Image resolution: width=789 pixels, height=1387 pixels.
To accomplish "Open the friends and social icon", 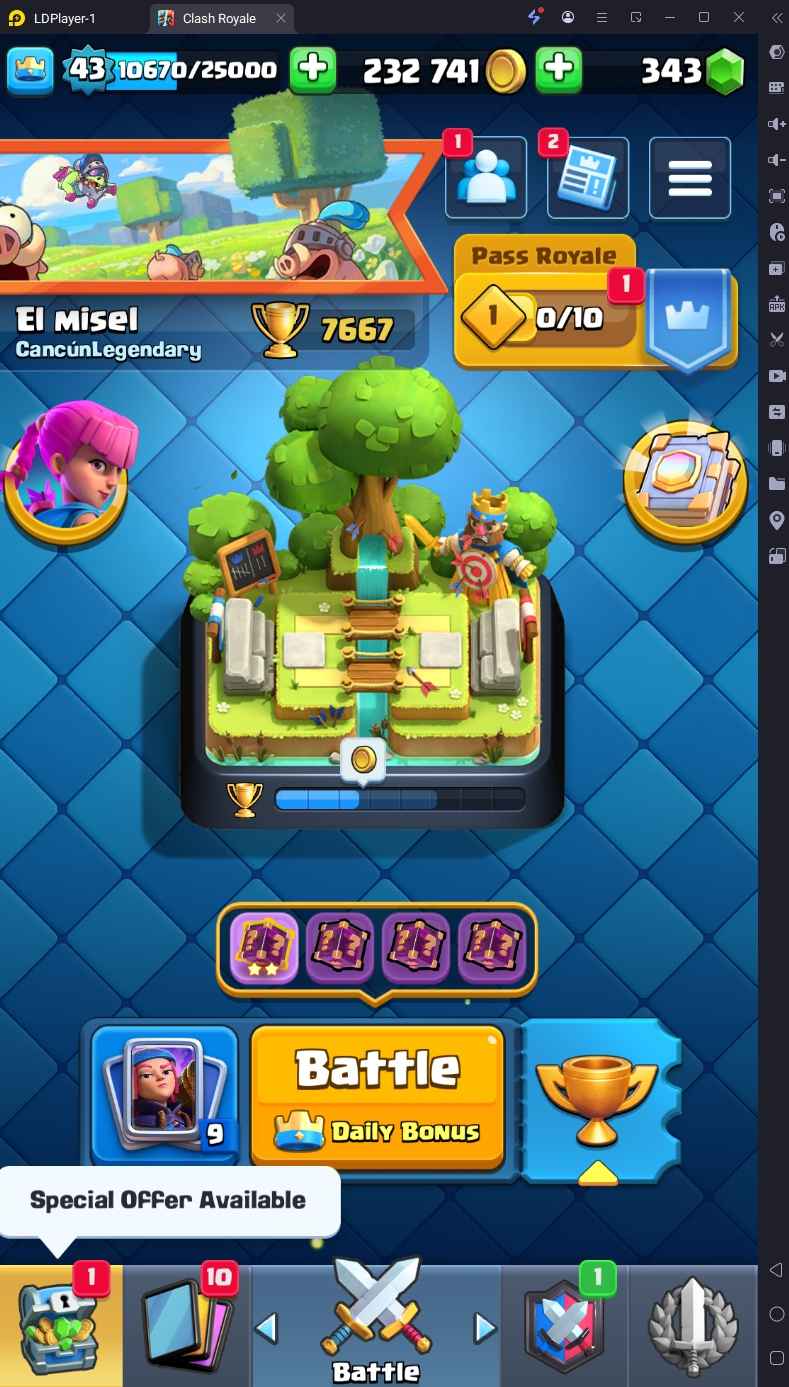I will pyautogui.click(x=486, y=179).
